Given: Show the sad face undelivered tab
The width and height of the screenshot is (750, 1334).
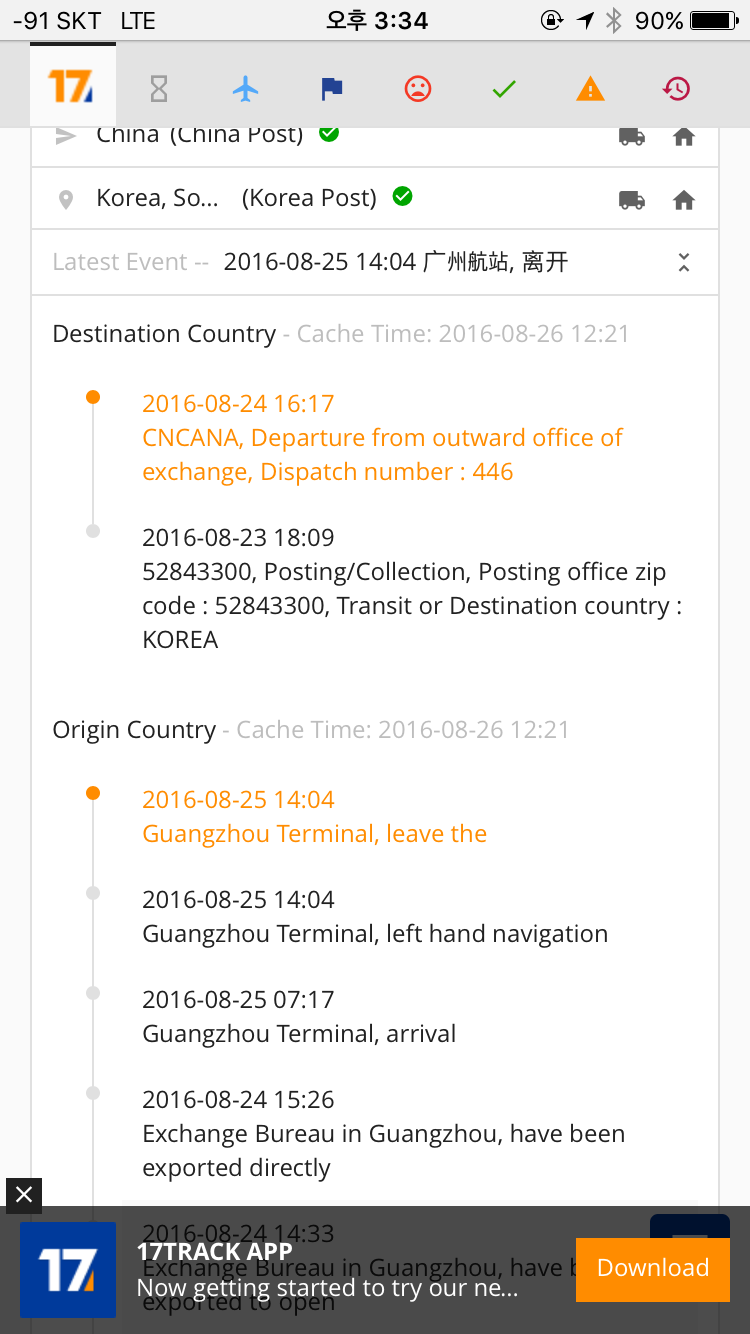Looking at the screenshot, I should (x=418, y=89).
